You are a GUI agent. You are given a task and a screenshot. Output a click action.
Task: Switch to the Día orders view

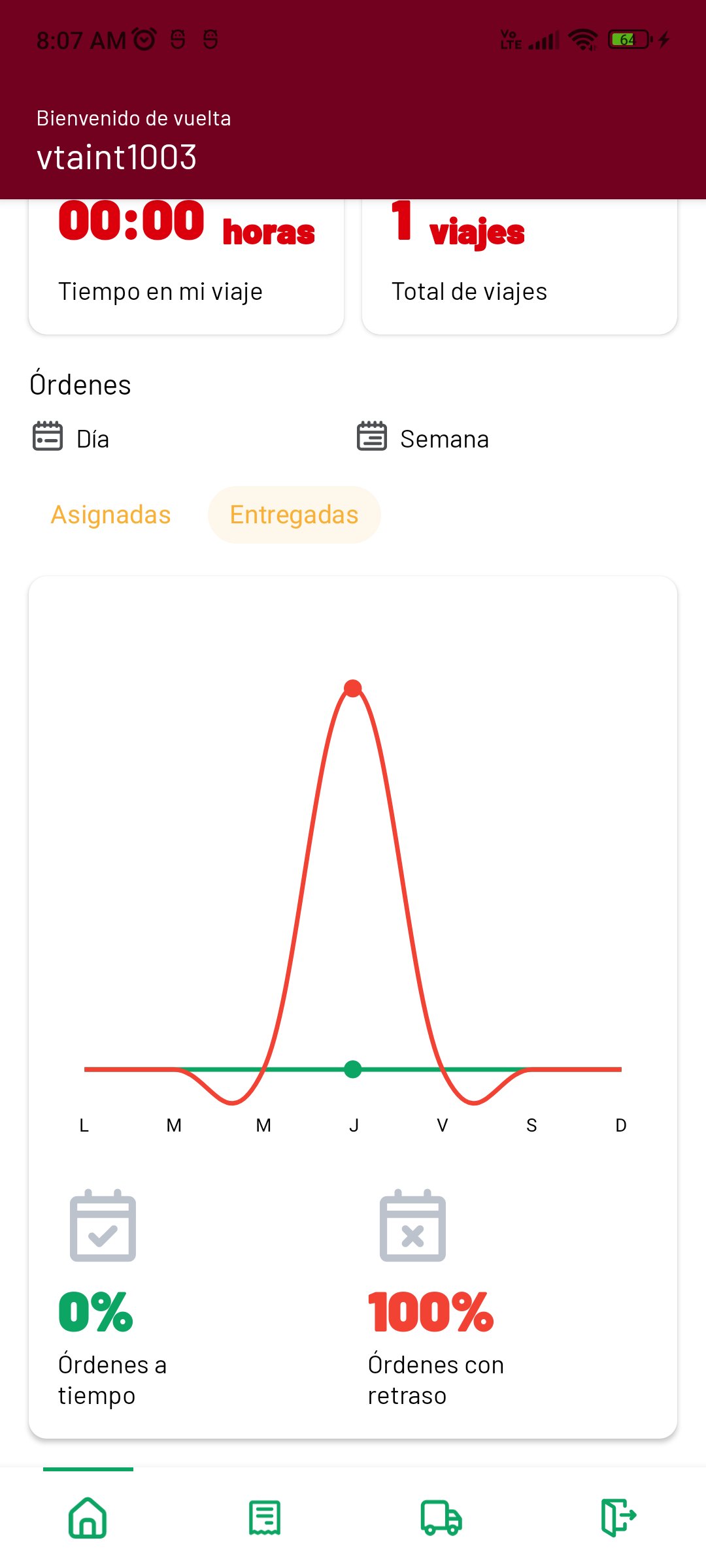72,438
